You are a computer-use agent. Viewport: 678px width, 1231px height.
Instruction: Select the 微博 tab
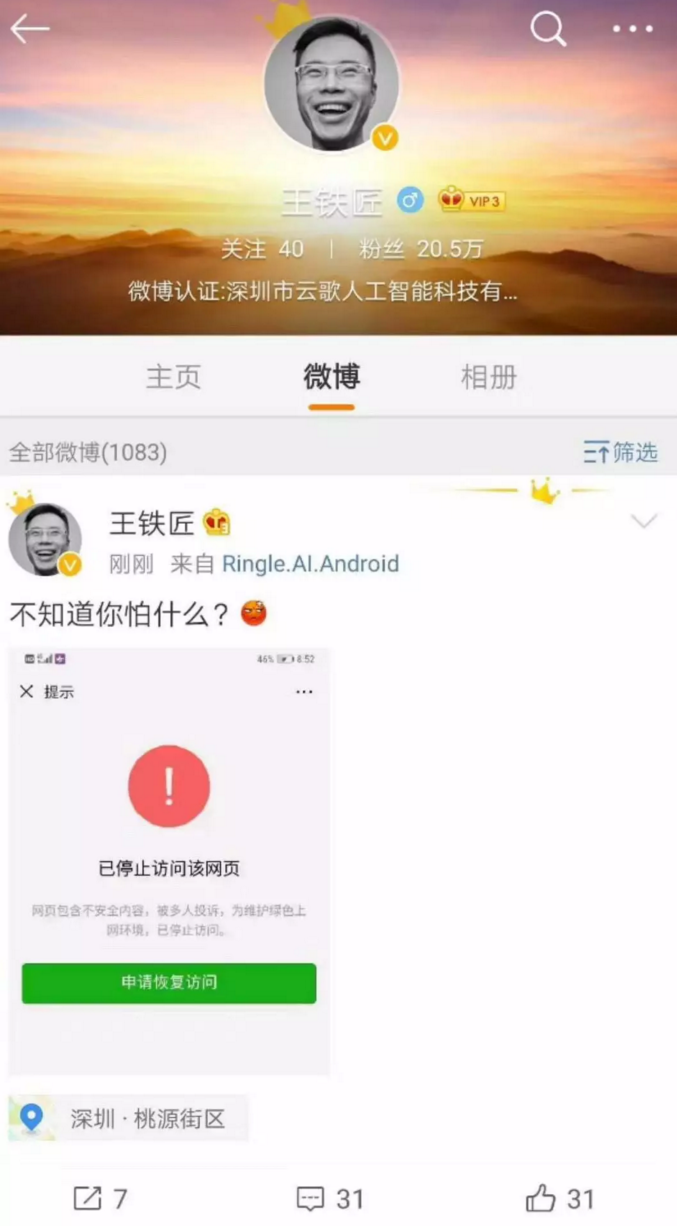click(331, 377)
